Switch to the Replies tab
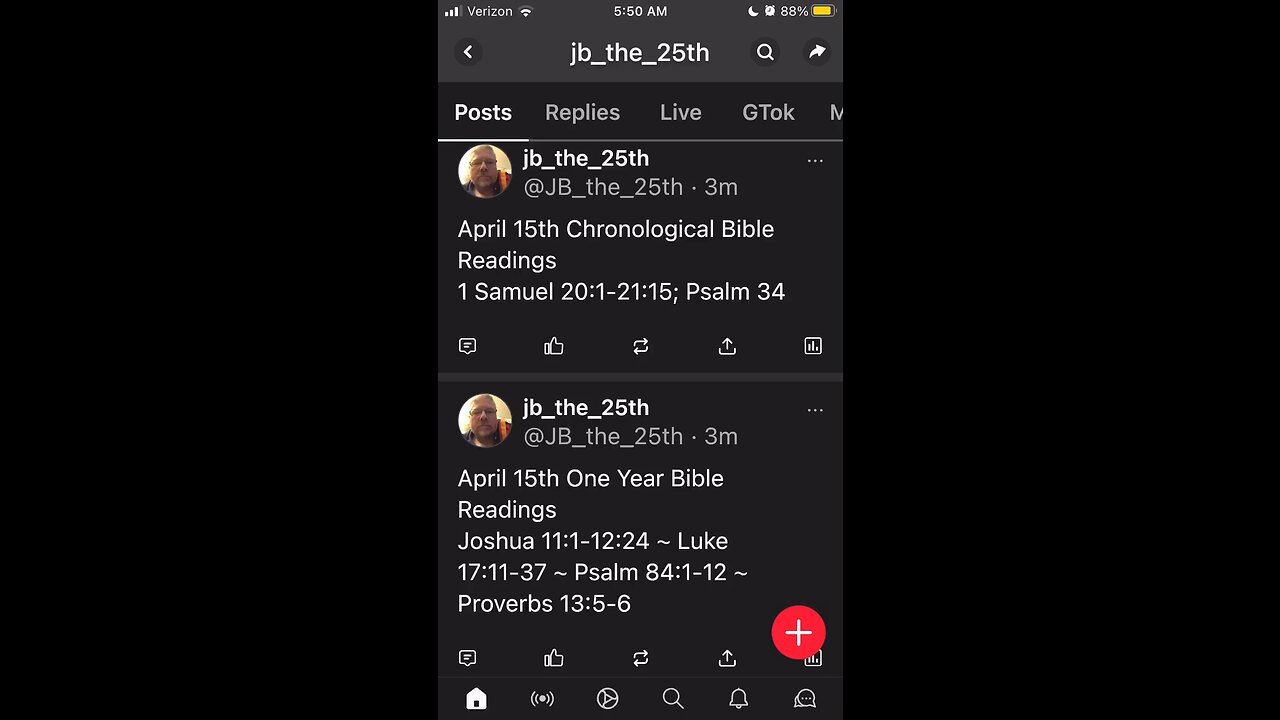Viewport: 1280px width, 720px height. coord(582,112)
